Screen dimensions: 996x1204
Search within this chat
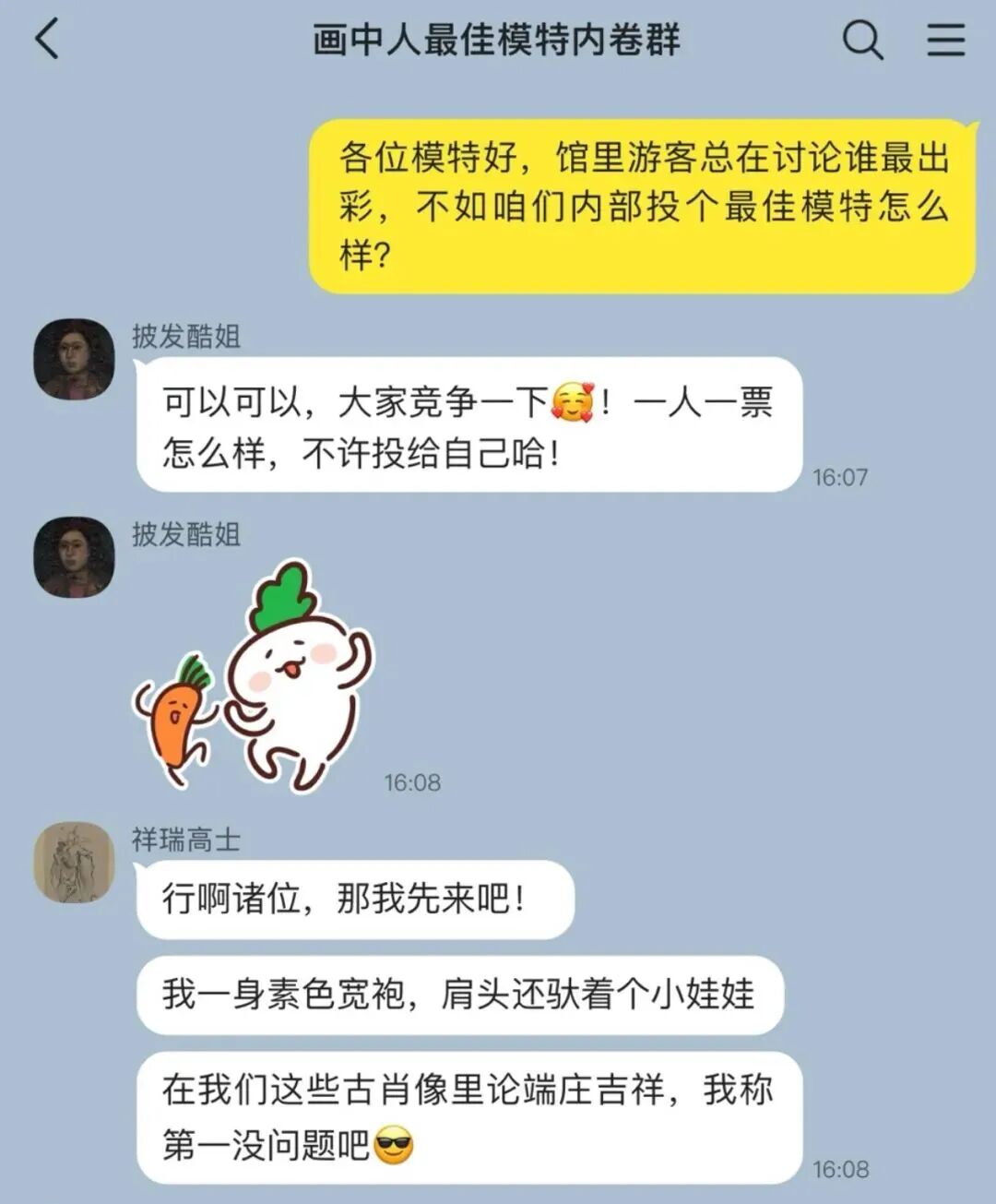tap(863, 40)
